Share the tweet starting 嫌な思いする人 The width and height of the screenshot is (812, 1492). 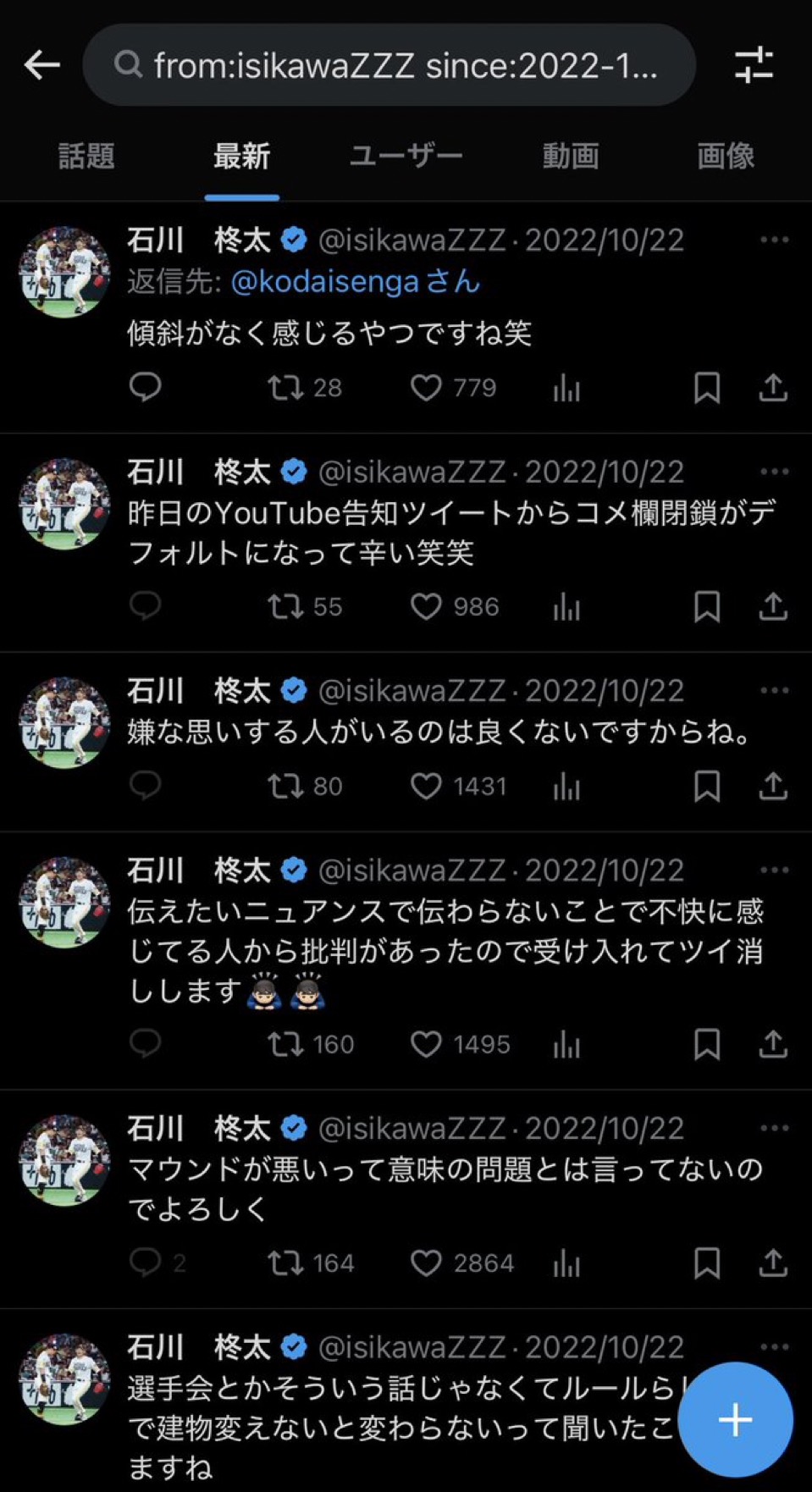[x=773, y=787]
